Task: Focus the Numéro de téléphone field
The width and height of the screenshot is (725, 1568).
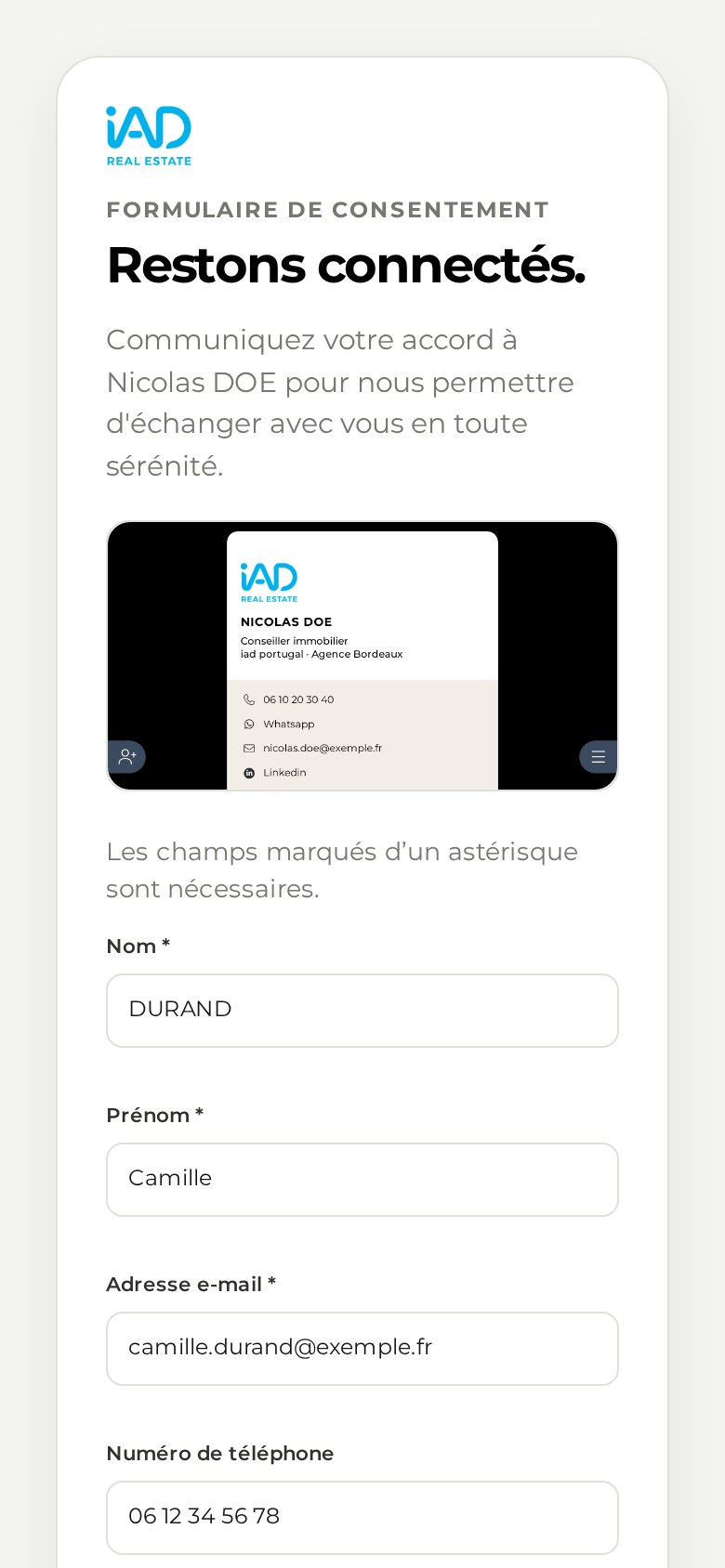Action: (x=362, y=1518)
